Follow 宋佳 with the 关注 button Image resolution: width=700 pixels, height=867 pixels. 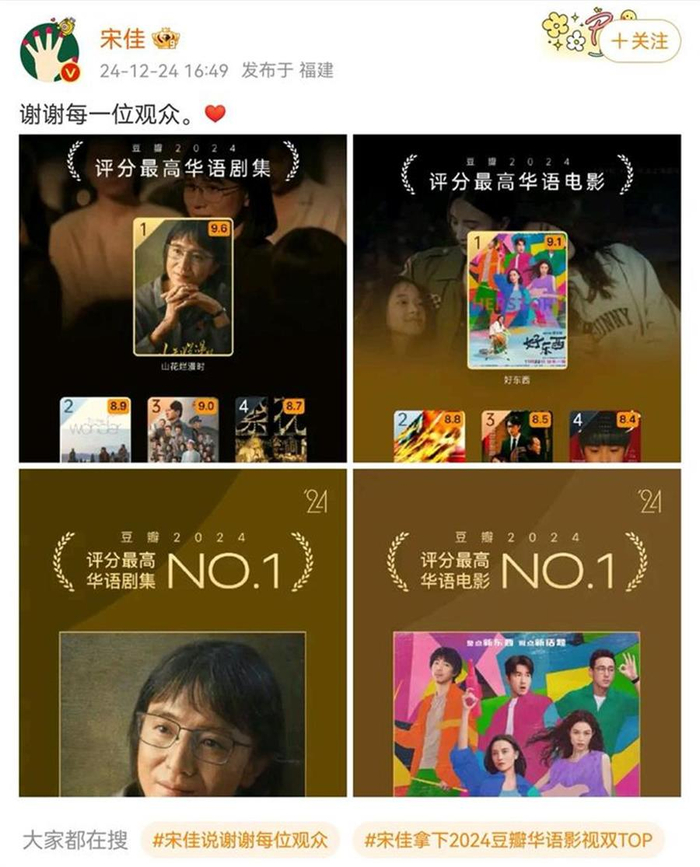point(640,41)
